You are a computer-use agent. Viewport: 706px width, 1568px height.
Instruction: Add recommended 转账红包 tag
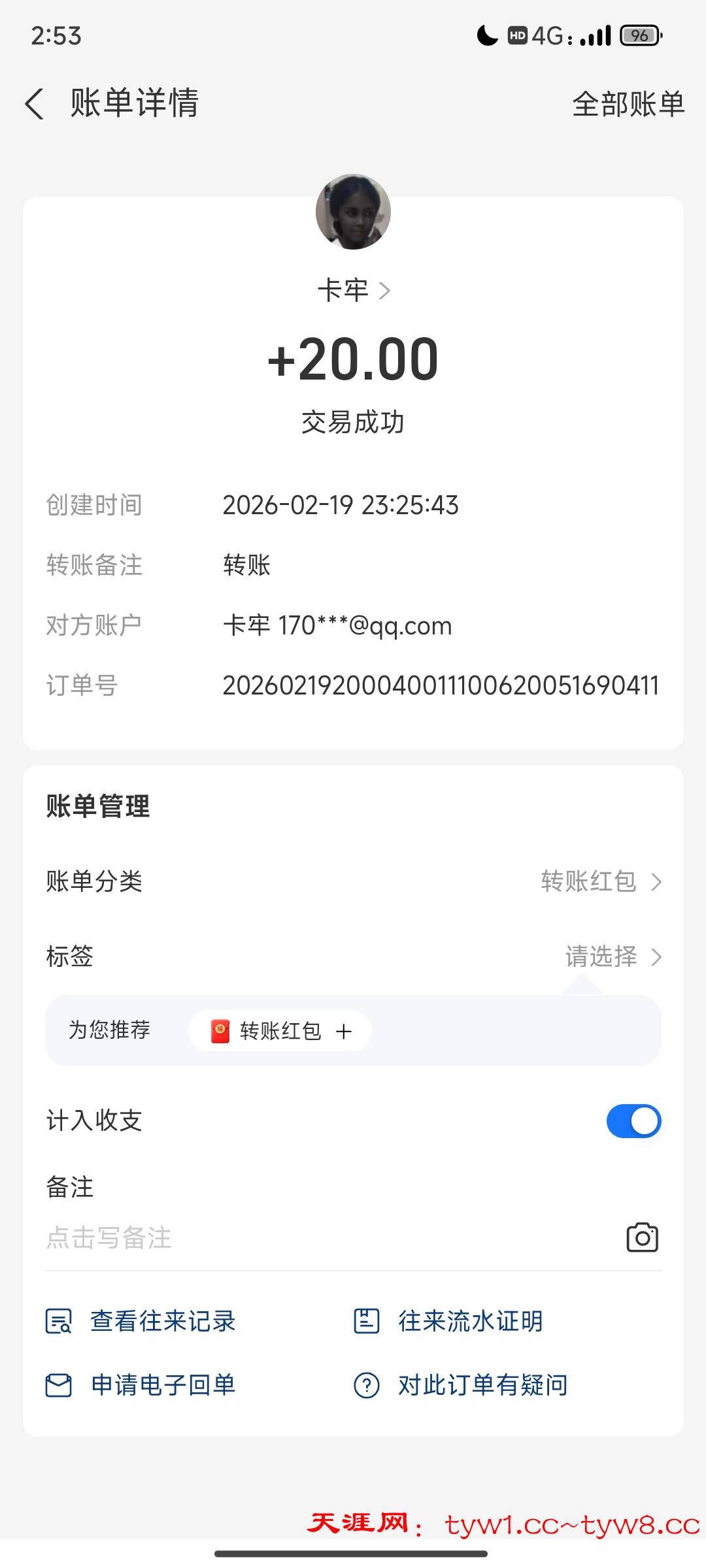(280, 1031)
